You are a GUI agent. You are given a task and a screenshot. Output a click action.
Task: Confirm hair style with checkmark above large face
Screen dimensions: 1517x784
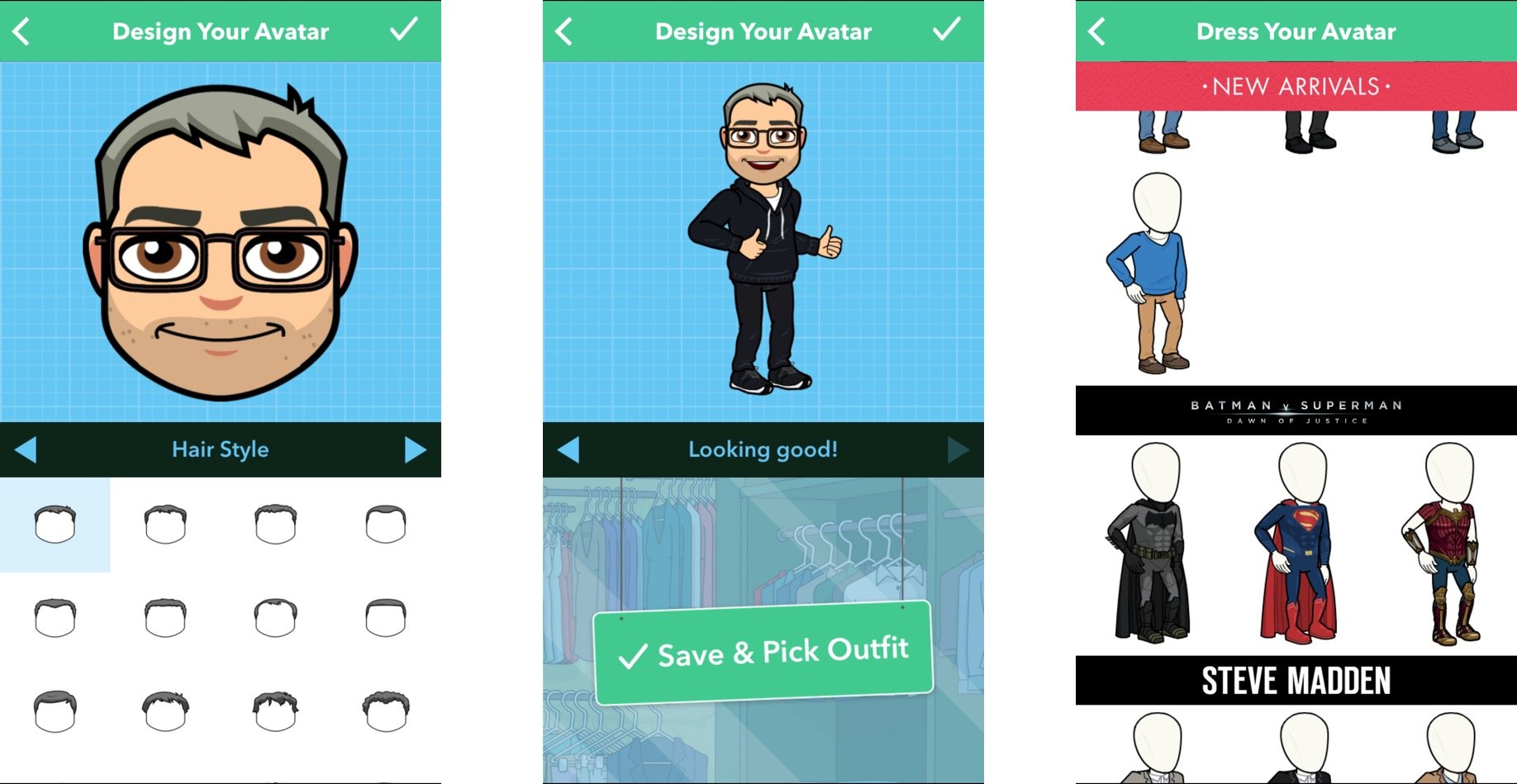(404, 31)
